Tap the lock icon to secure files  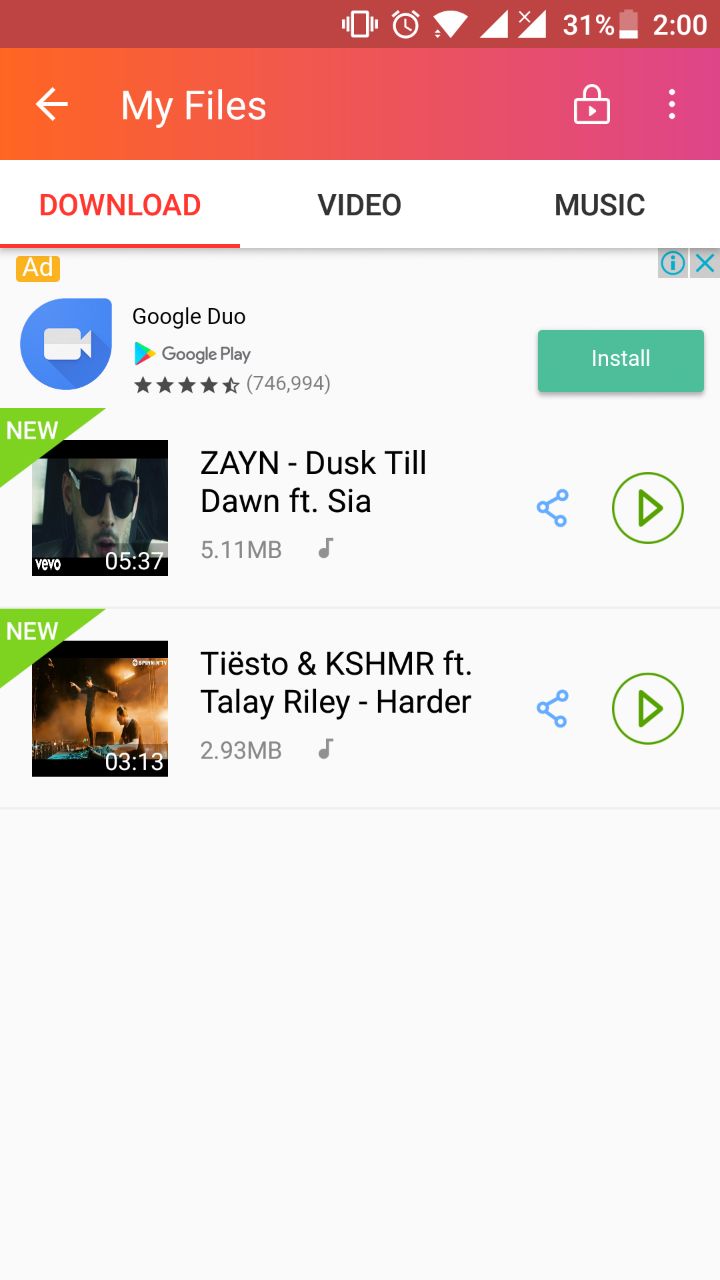click(591, 103)
